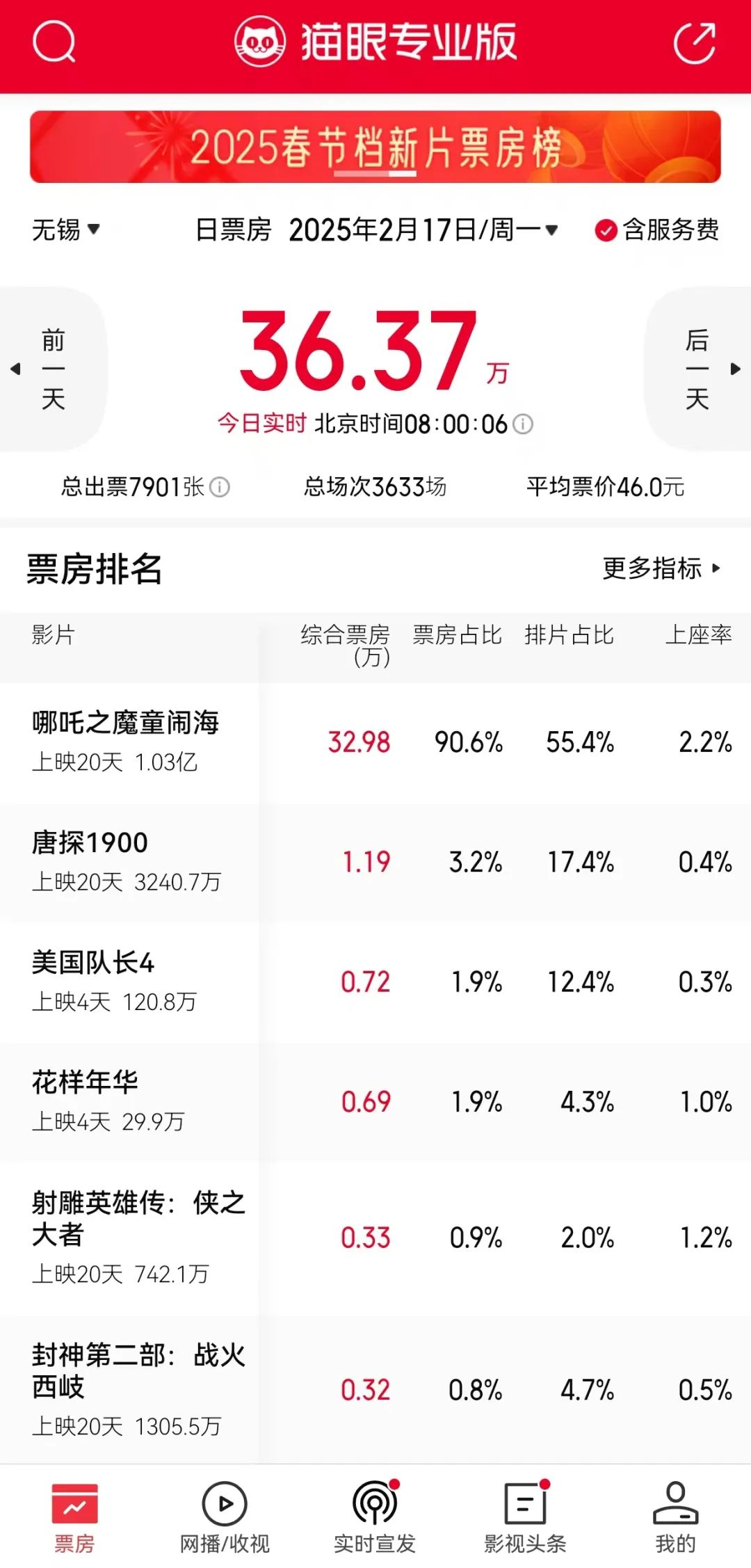
Task: Open 哪吒之魔童闹海 details
Action: (125, 741)
